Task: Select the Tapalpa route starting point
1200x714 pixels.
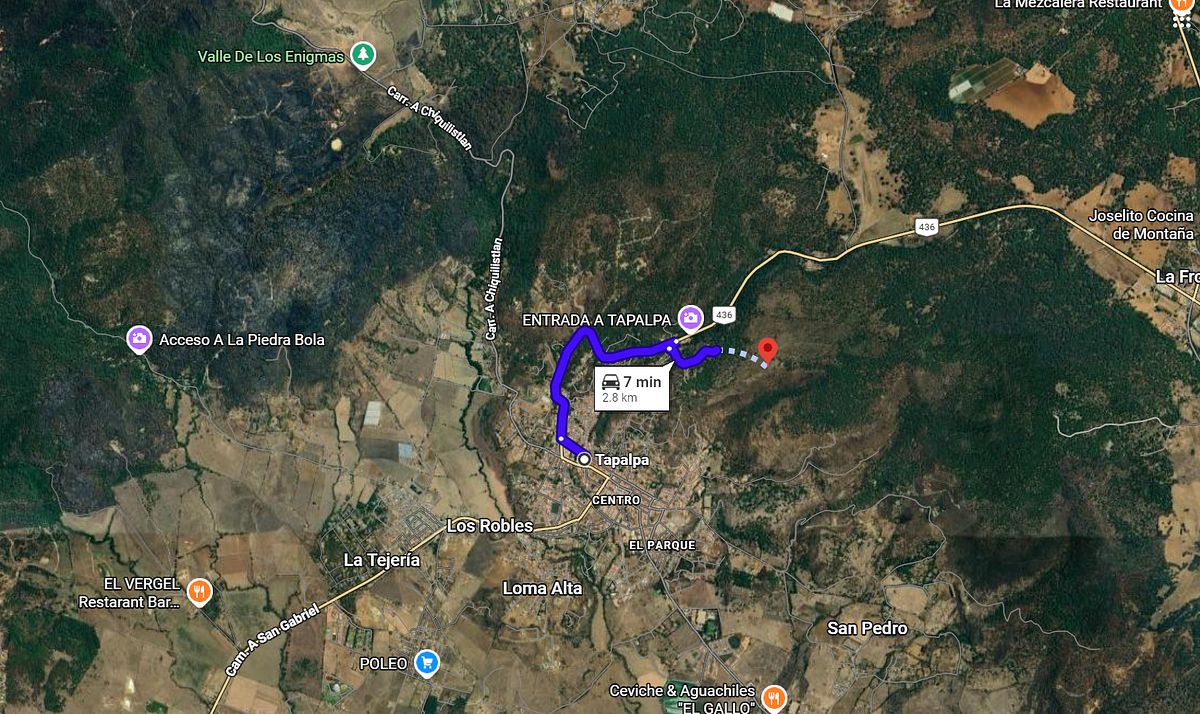Action: (x=583, y=460)
